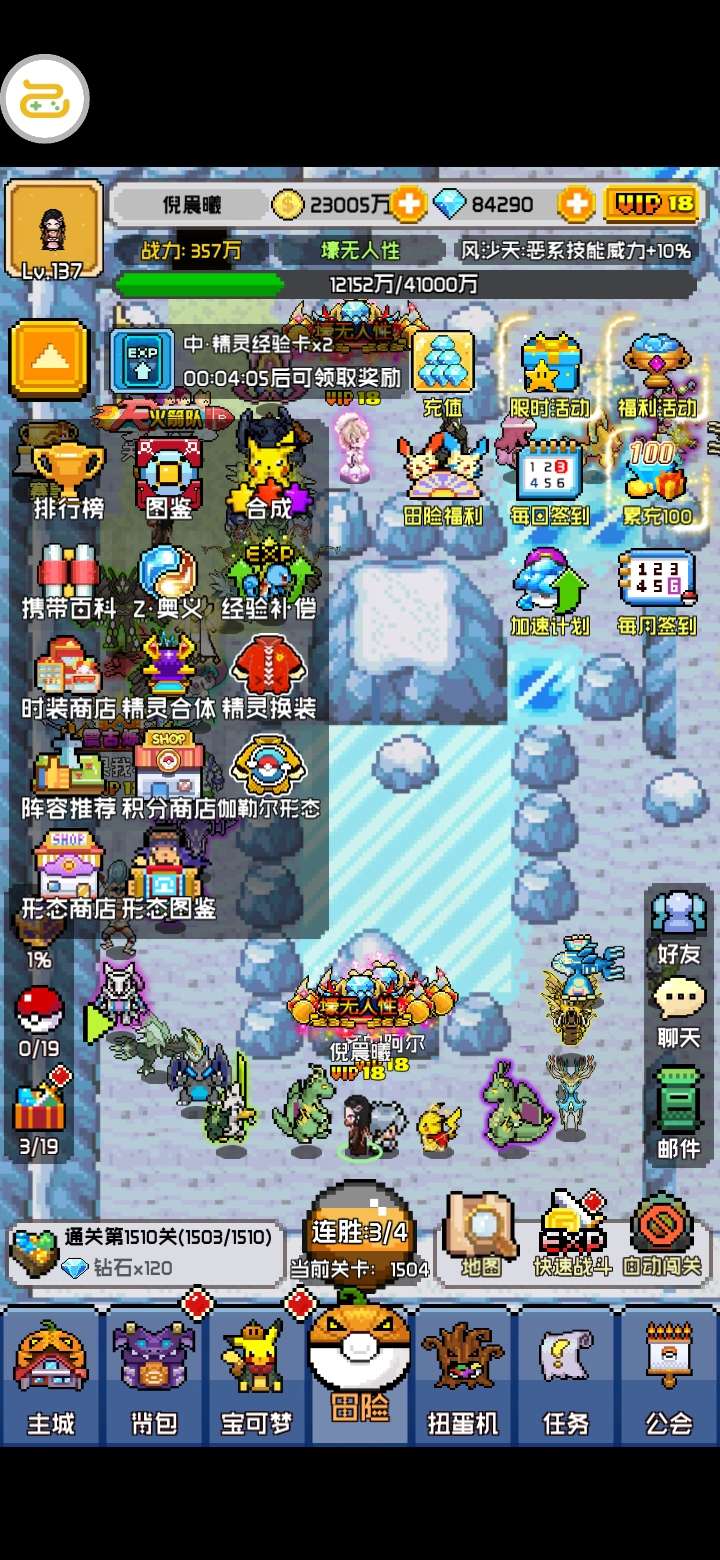Start 快速战斗 quick battle
The height and width of the screenshot is (1560, 720).
pyautogui.click(x=571, y=1235)
